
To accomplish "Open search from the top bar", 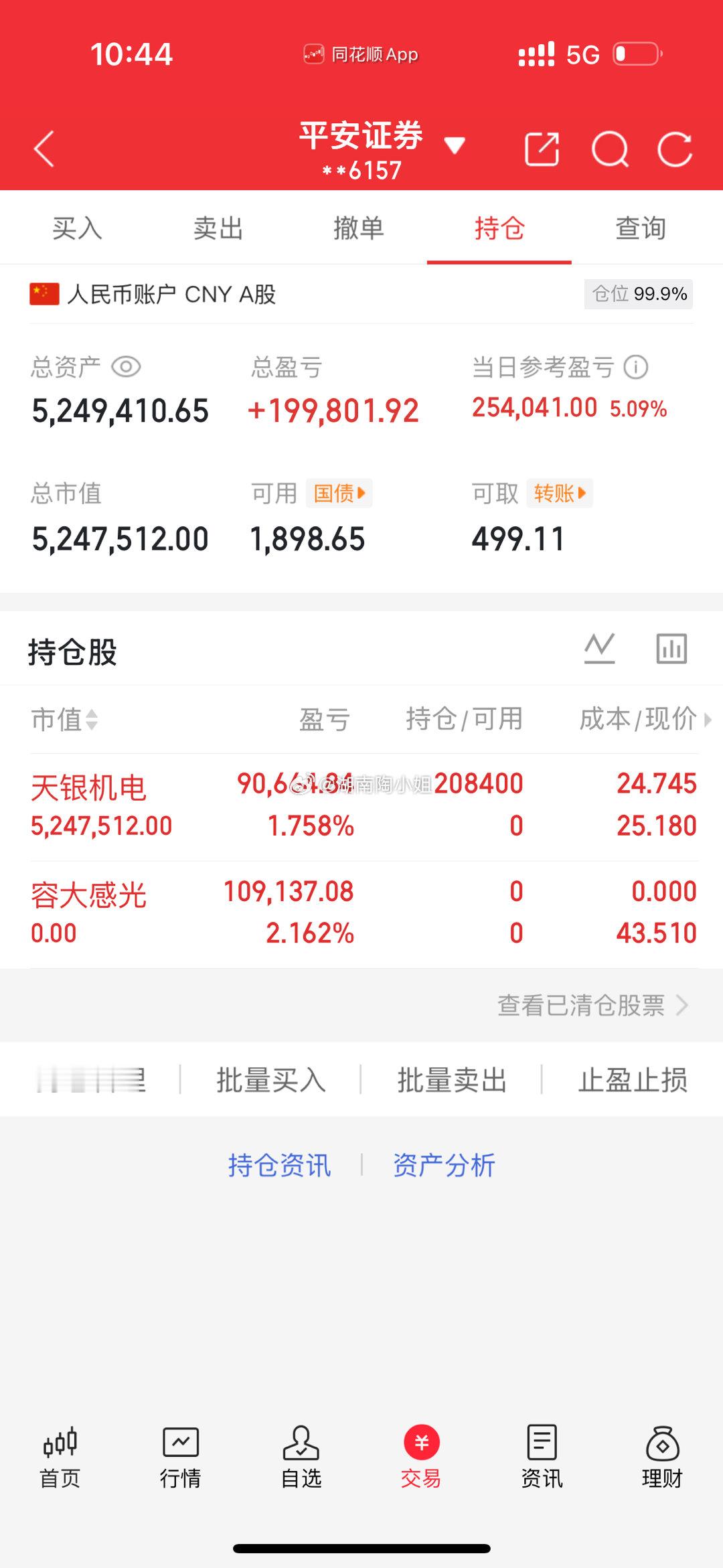I will pyautogui.click(x=609, y=150).
